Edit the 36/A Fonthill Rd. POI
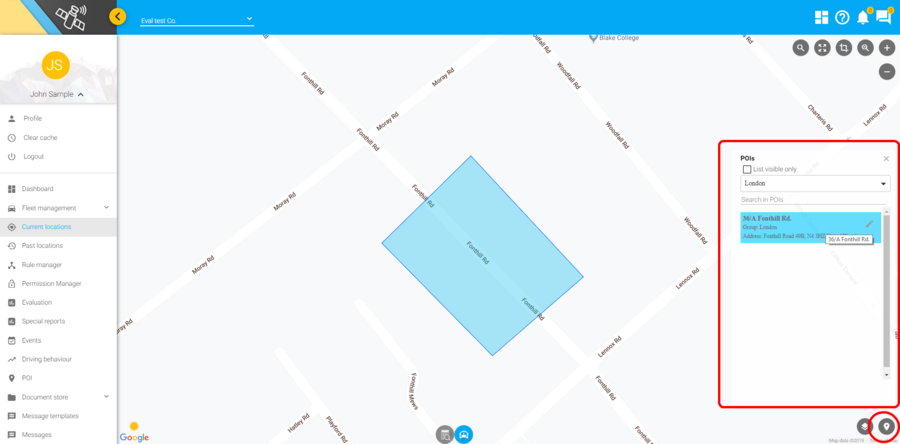900x444 pixels. tap(869, 223)
